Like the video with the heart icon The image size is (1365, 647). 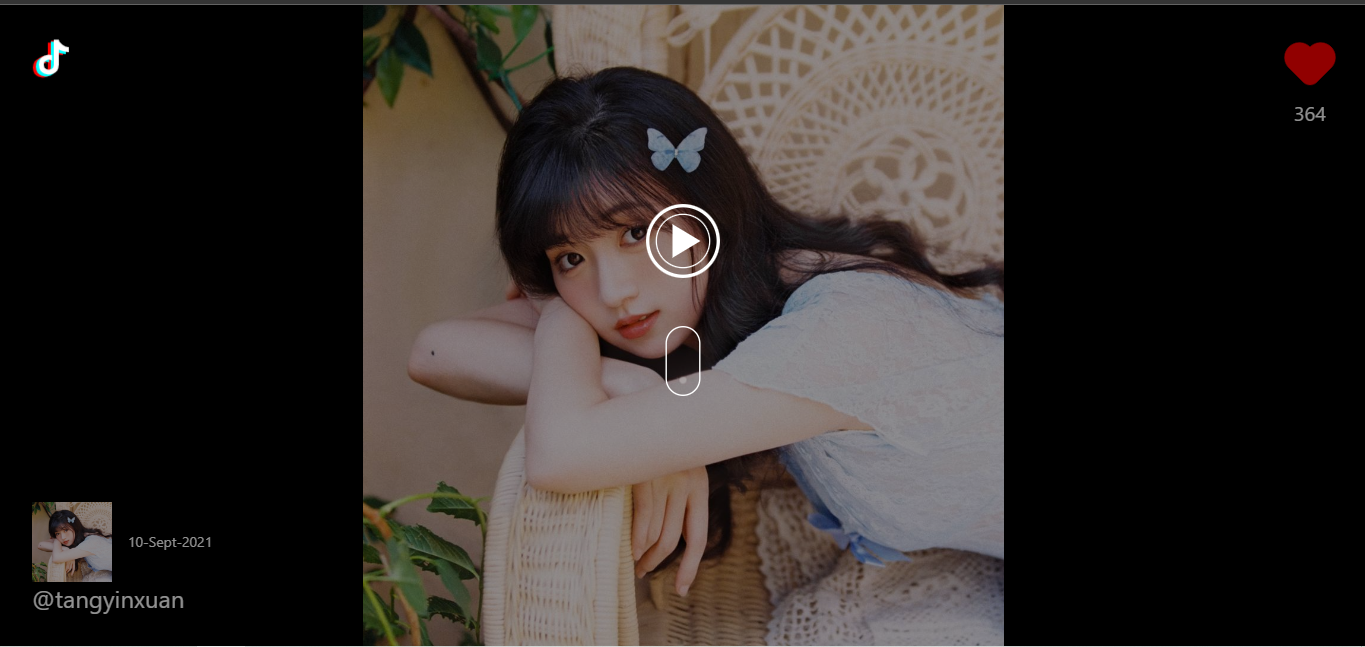(1309, 64)
